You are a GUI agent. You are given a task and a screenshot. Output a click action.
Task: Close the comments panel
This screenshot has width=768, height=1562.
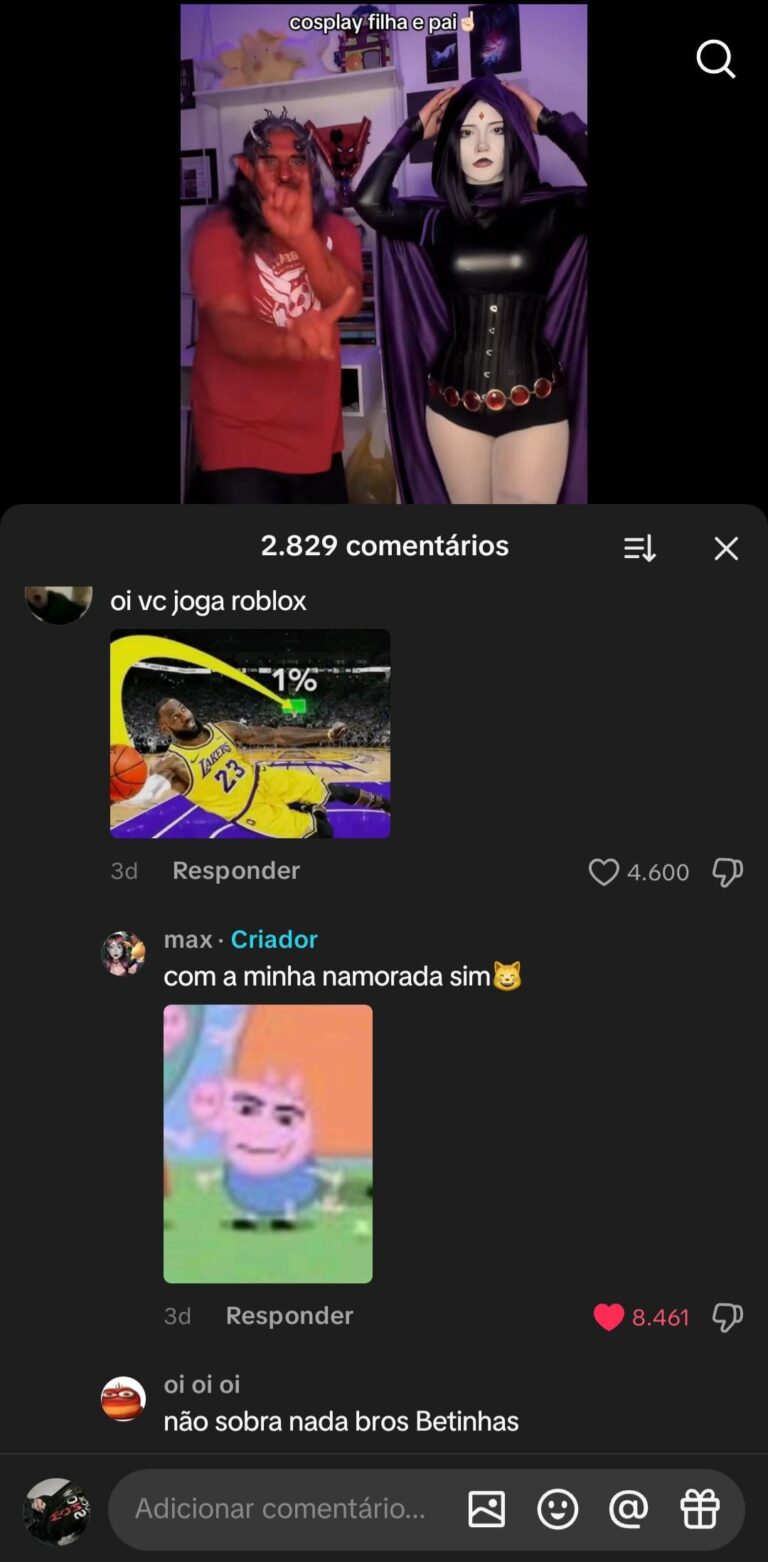click(x=726, y=548)
